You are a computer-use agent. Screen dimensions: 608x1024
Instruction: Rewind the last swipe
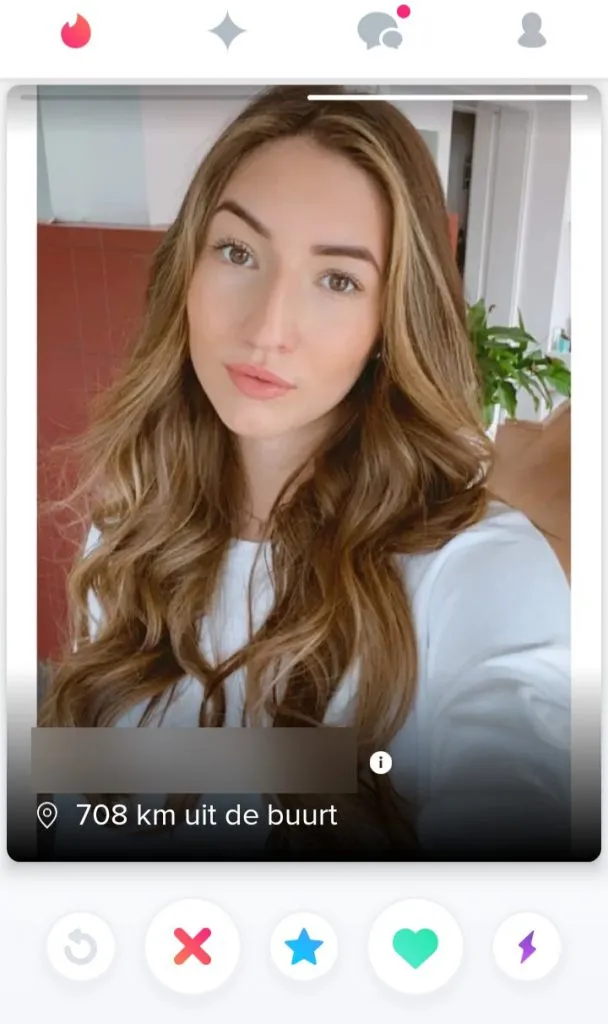[81, 946]
